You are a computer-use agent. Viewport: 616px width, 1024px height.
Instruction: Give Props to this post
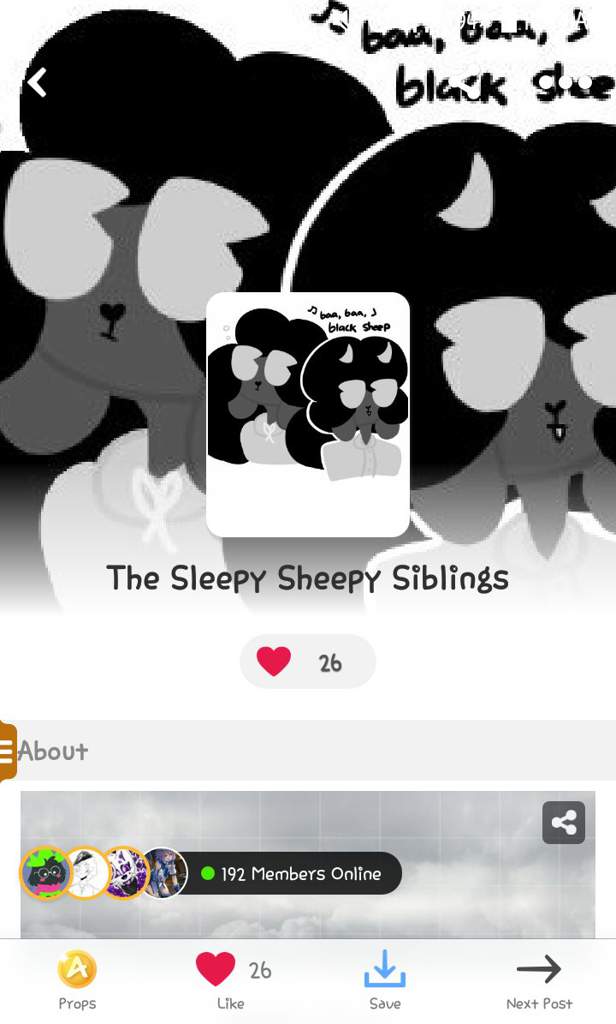77,979
